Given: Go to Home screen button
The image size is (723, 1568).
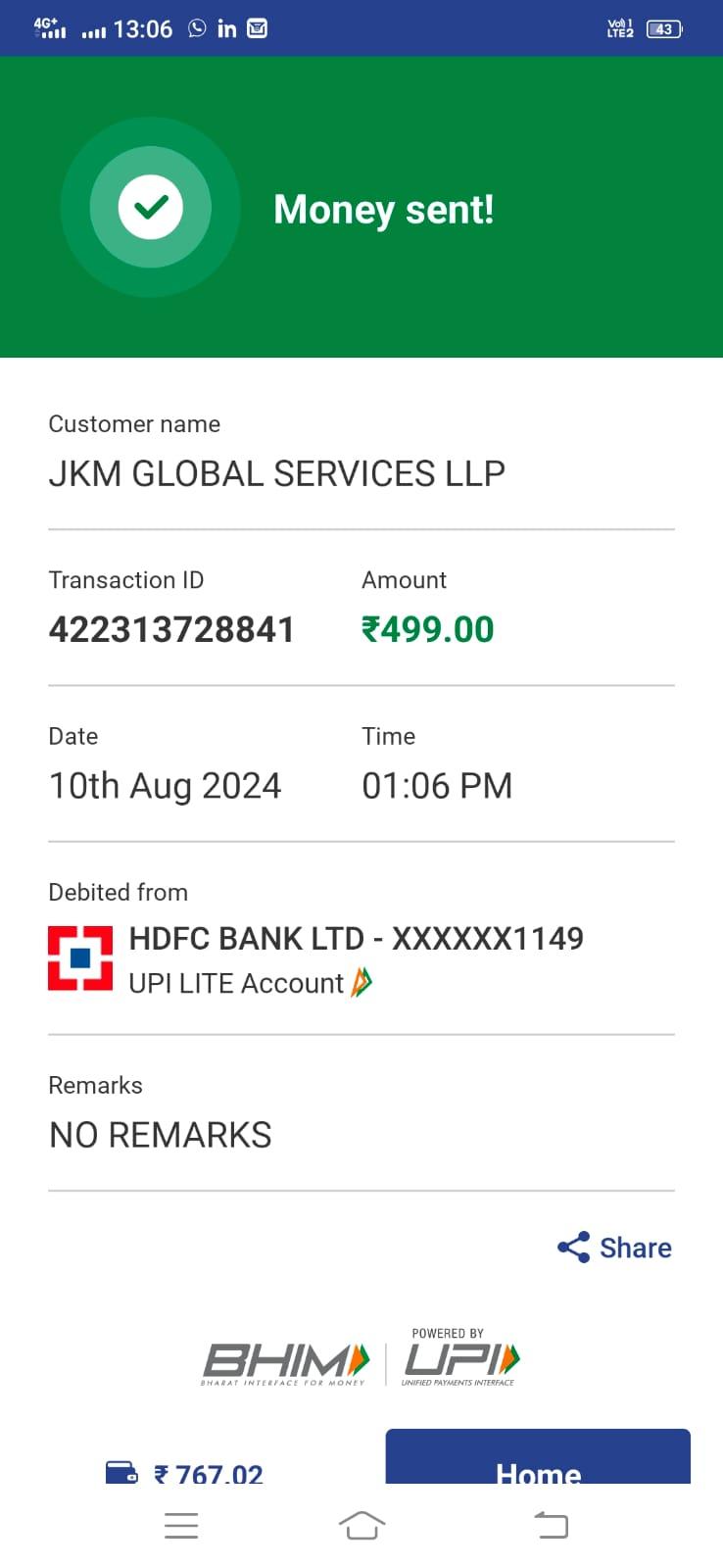Looking at the screenshot, I should (538, 1456).
